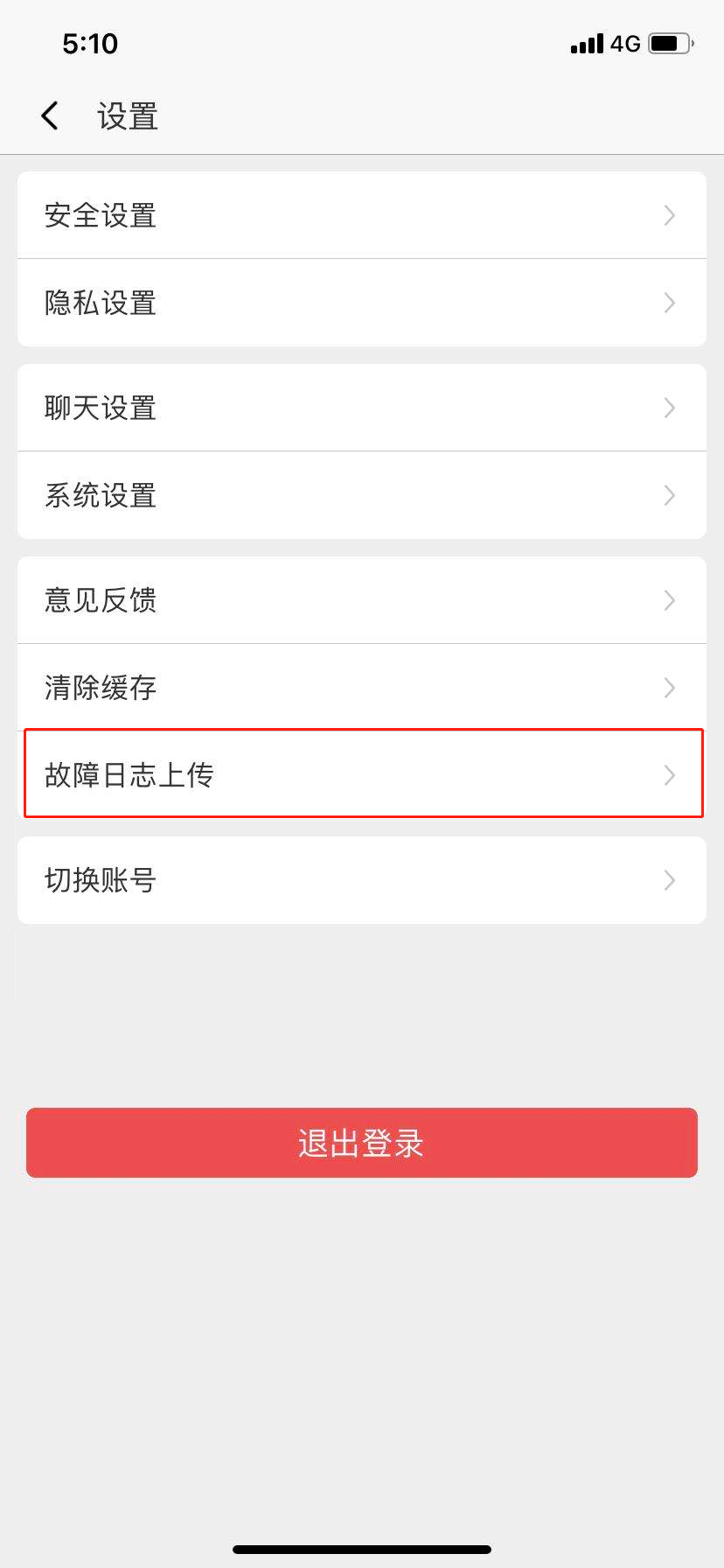724x1568 pixels.
Task: Go back from the 设置 page
Action: tap(50, 115)
